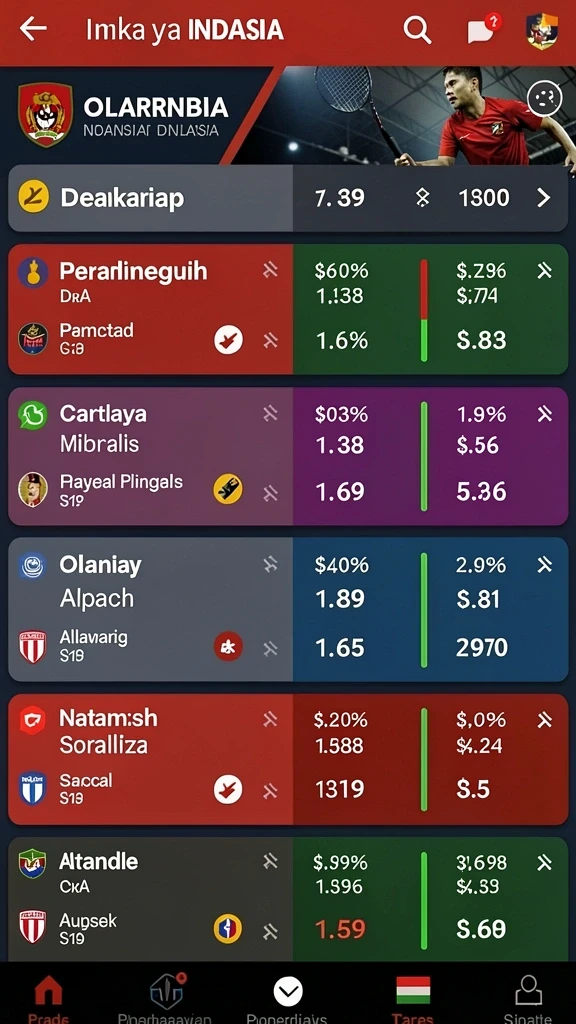Select the 1319 odds in Saccal row
576x1024 pixels.
[x=340, y=790]
